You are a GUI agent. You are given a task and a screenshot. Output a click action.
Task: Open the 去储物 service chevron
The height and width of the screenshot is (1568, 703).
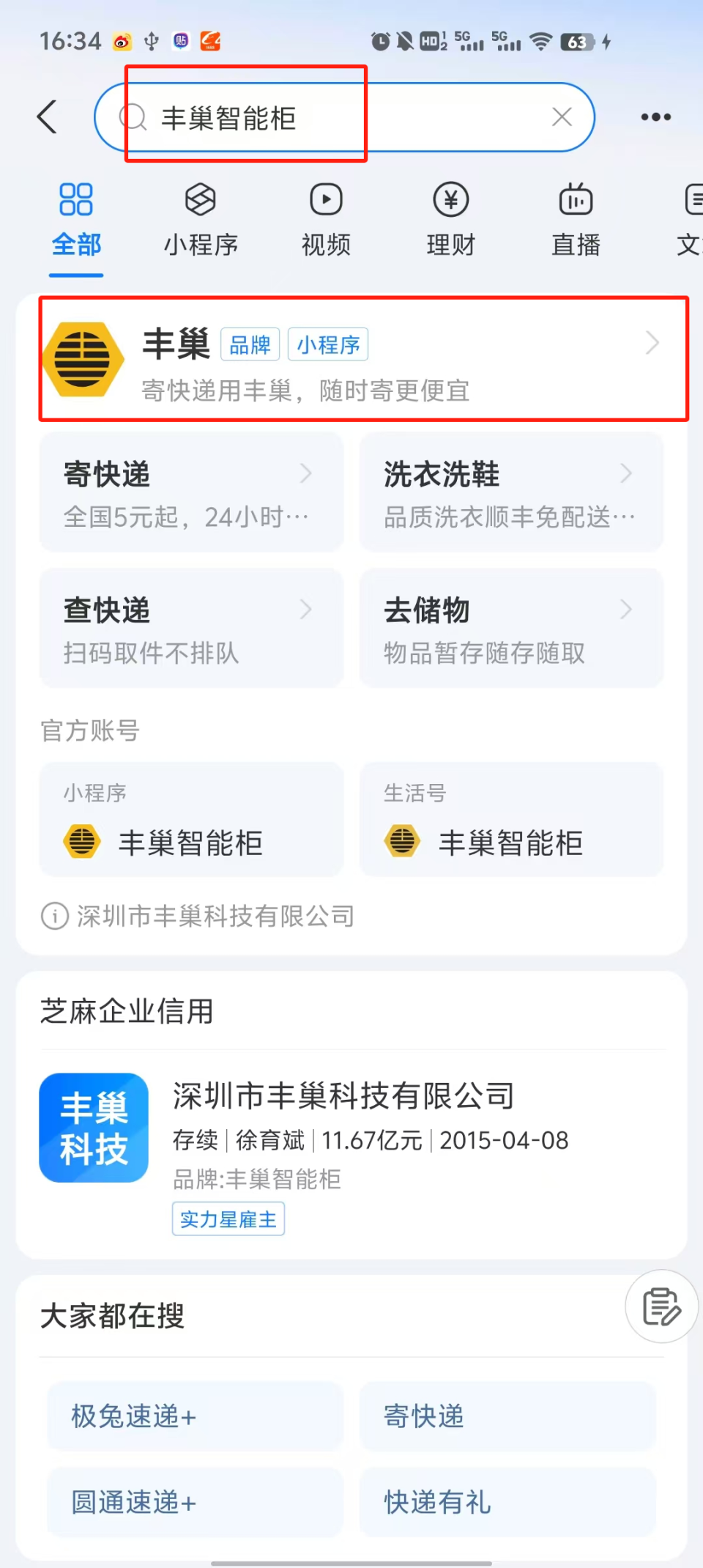pos(625,609)
